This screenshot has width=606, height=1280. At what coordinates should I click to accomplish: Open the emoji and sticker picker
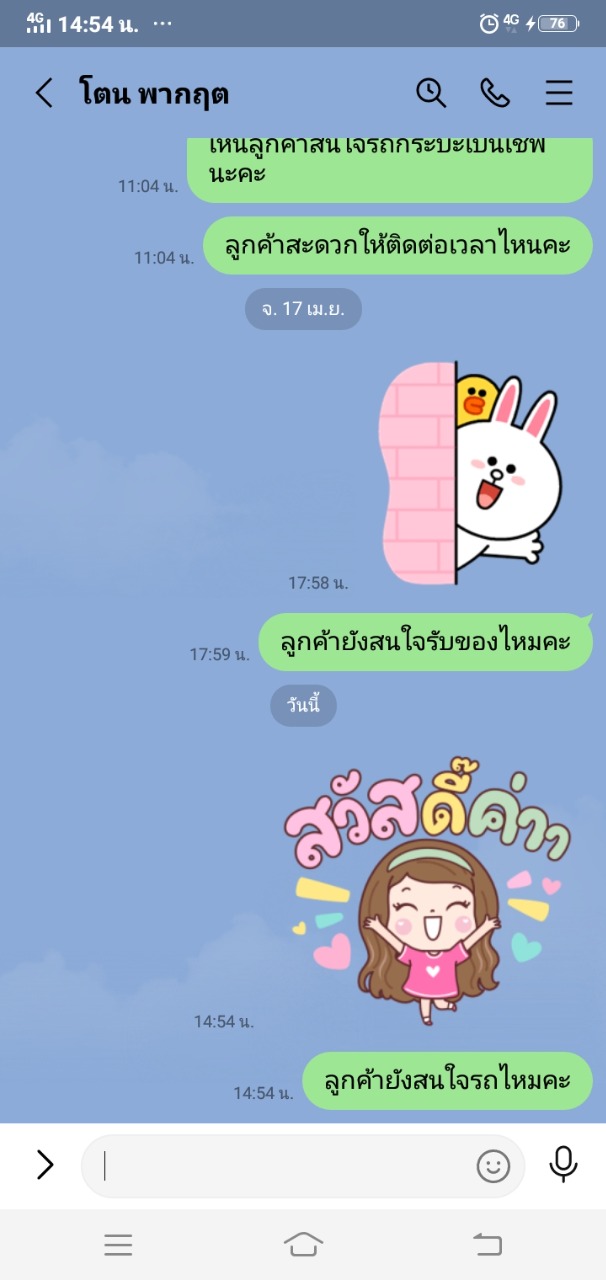pyautogui.click(x=493, y=1166)
